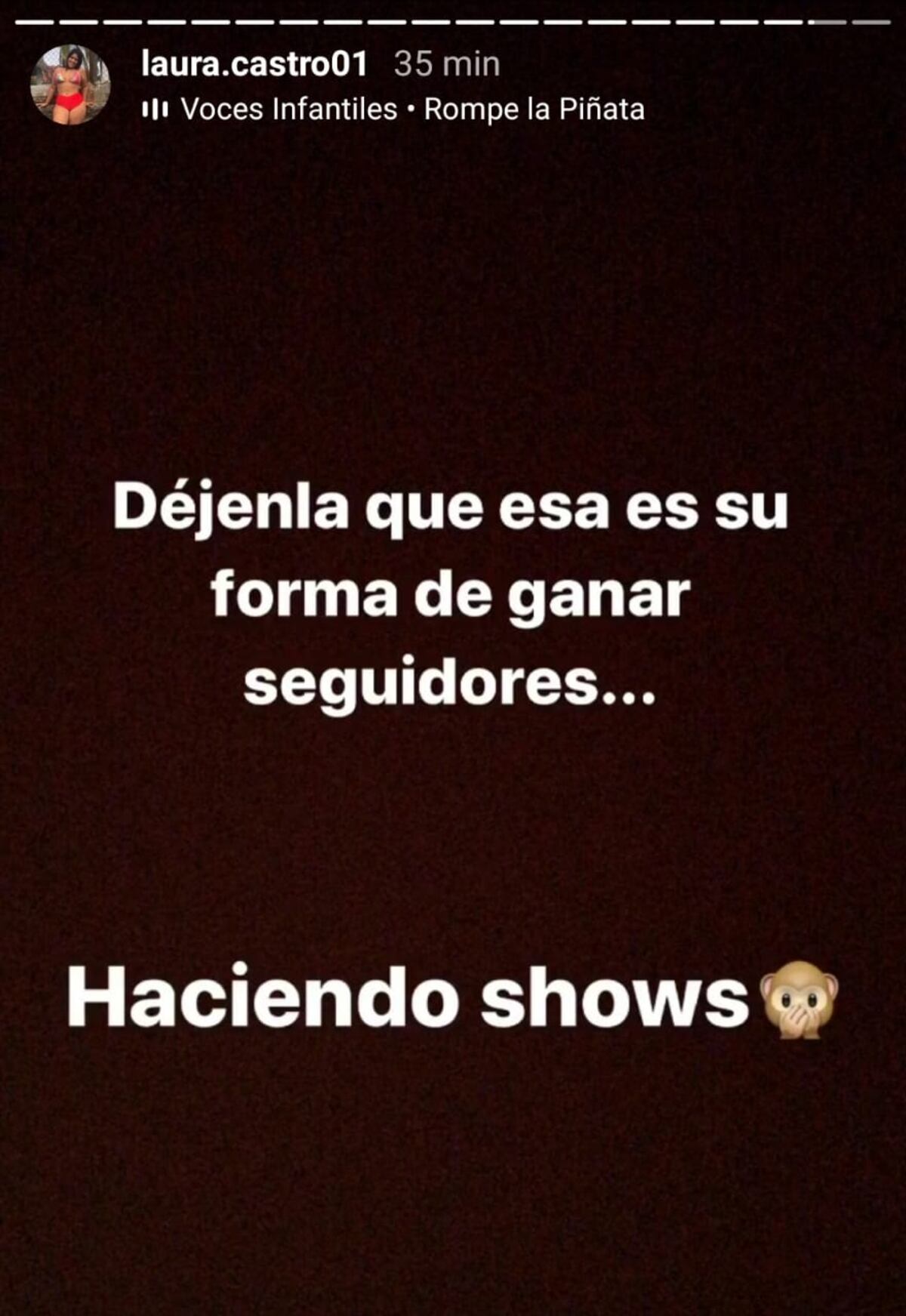Open laura.castro01's profile picture
The width and height of the screenshot is (906, 1316).
[70, 84]
